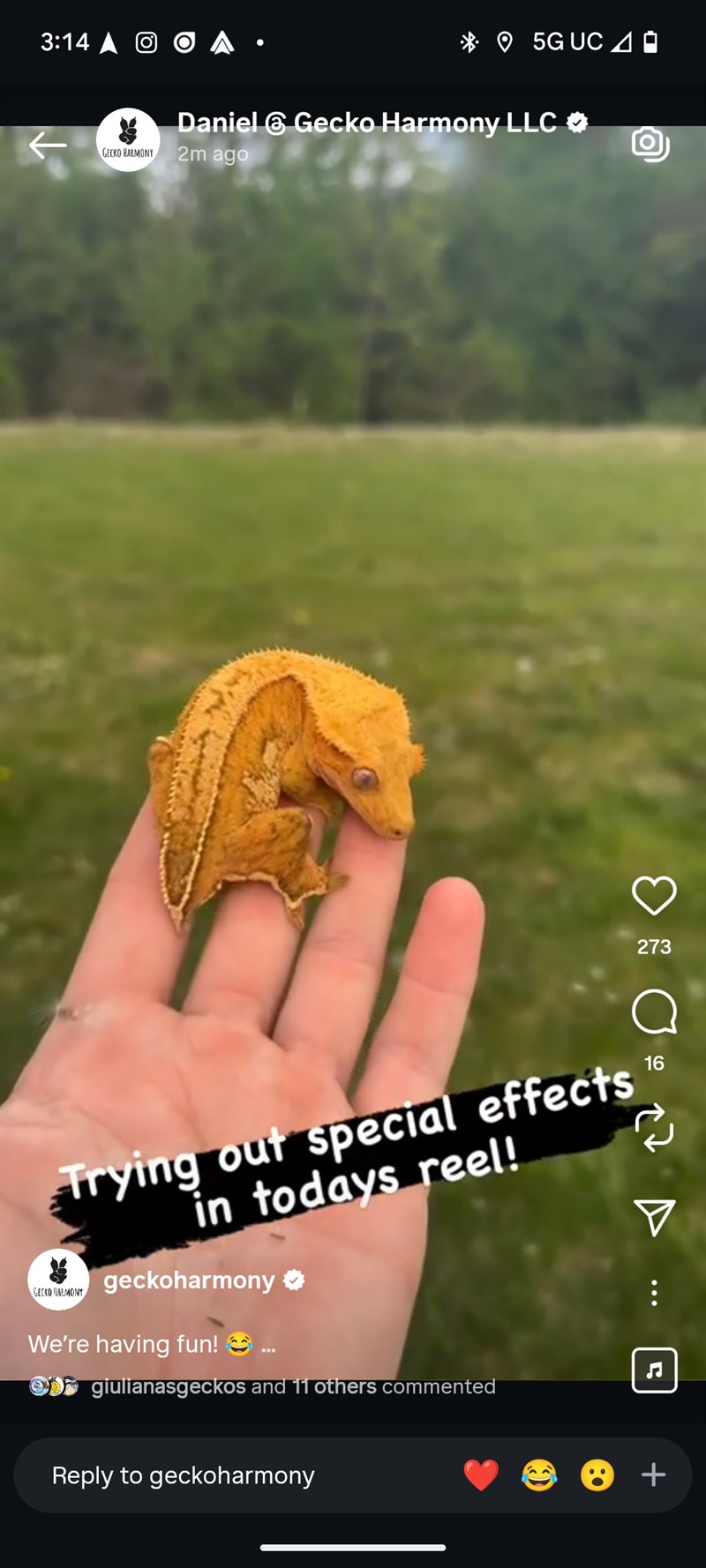Open the three-dot overflow menu
The image size is (706, 1568).
pyautogui.click(x=654, y=1293)
